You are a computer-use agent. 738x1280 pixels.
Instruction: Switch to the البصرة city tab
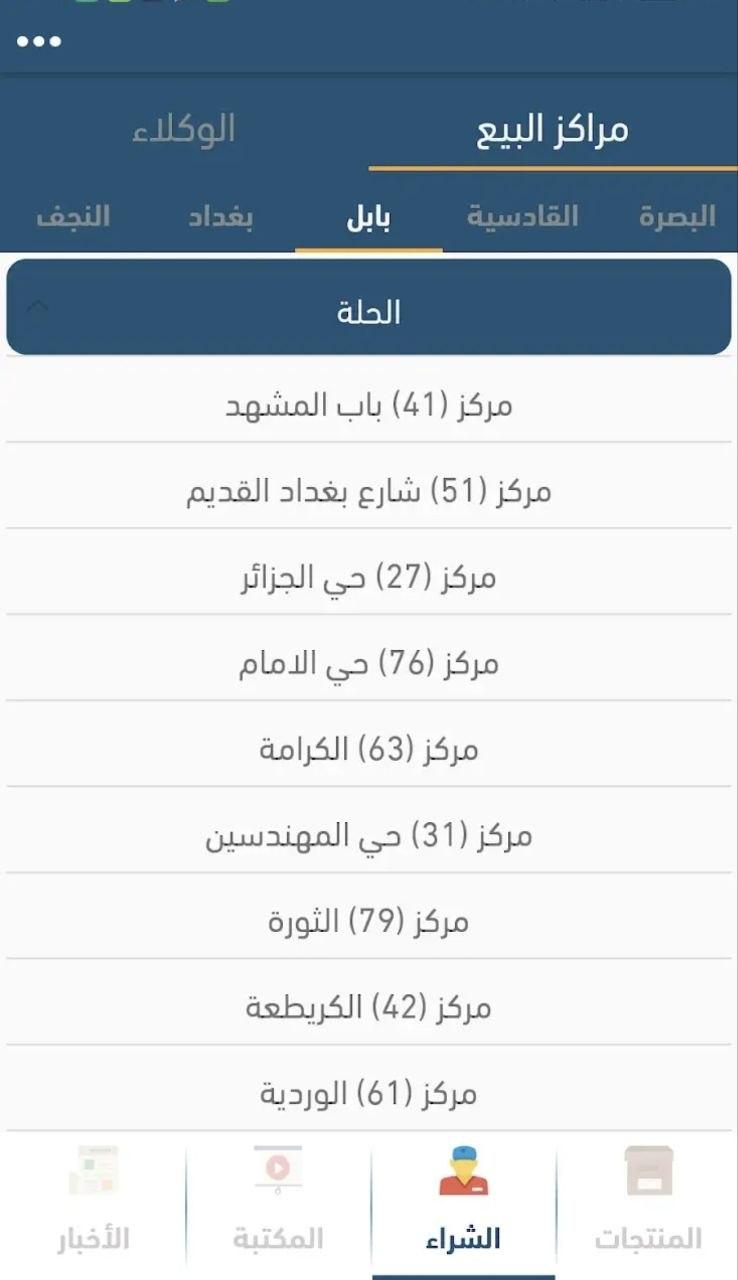[677, 216]
